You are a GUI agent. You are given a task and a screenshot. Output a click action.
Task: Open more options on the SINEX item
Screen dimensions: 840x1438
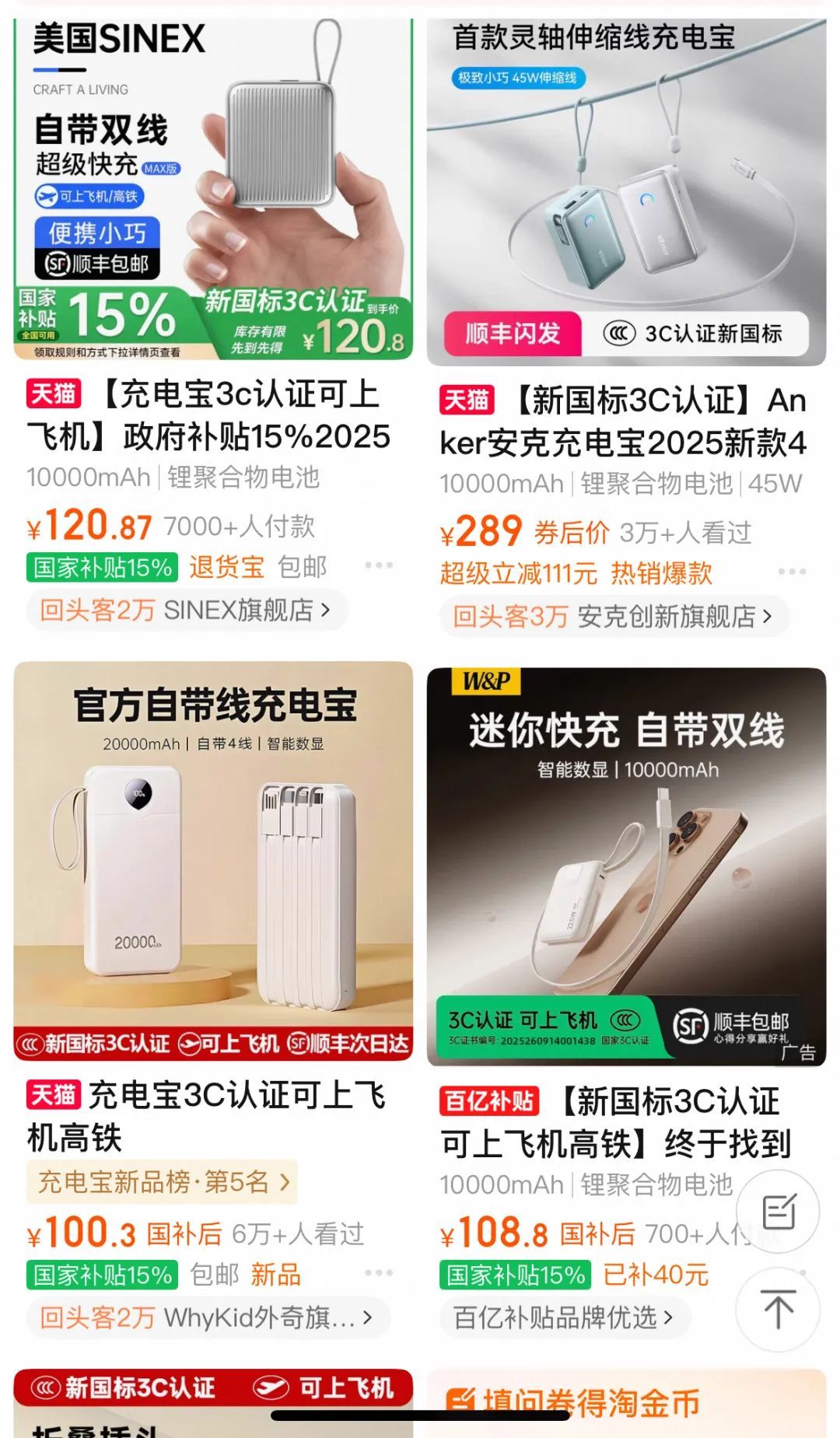coord(379,565)
